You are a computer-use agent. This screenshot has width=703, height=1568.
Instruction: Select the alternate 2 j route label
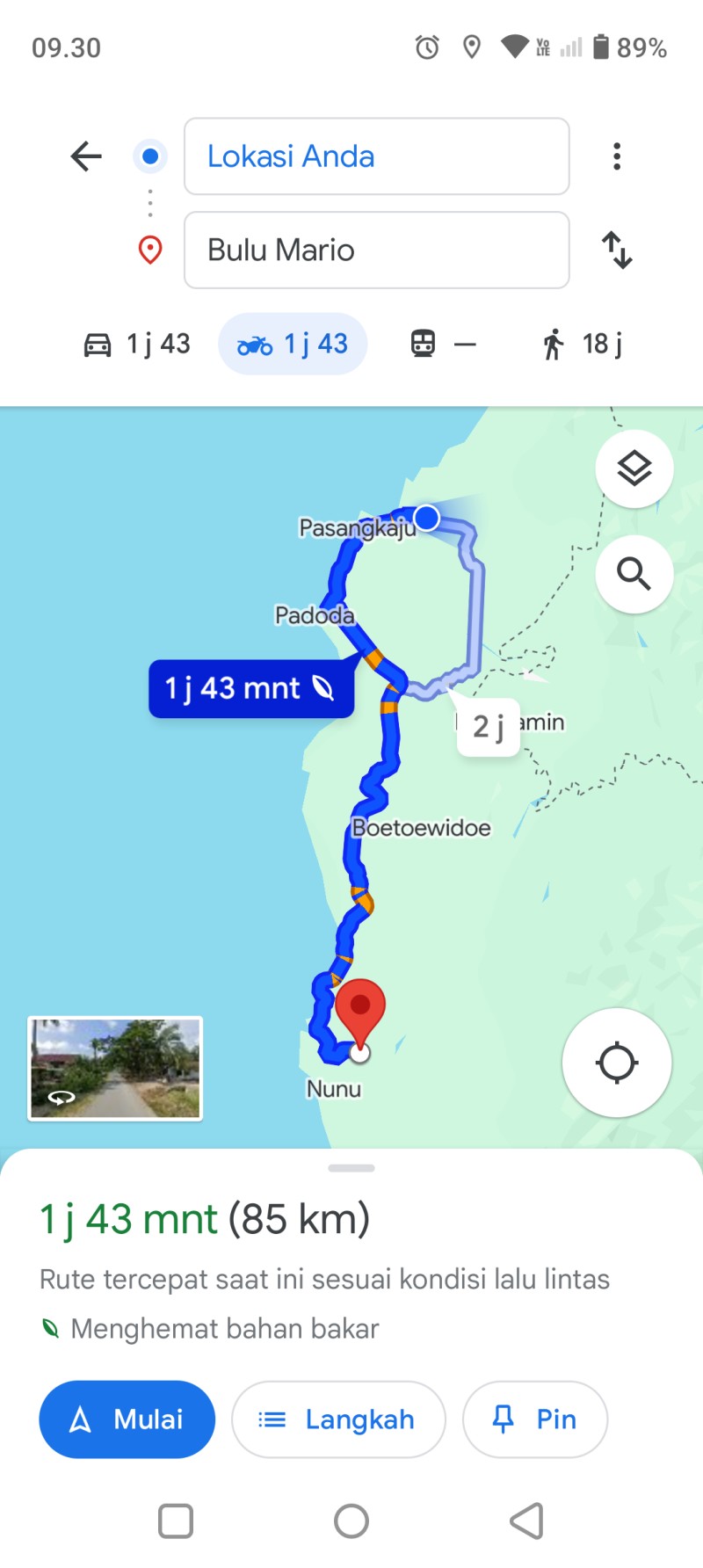point(488,727)
